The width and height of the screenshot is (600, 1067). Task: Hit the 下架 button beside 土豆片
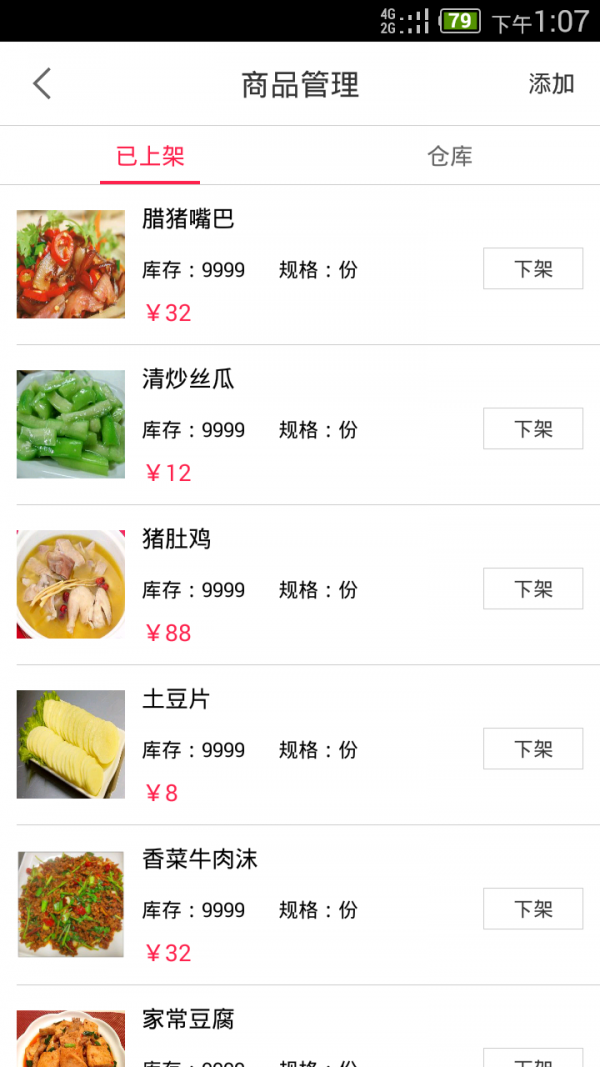pyautogui.click(x=533, y=749)
